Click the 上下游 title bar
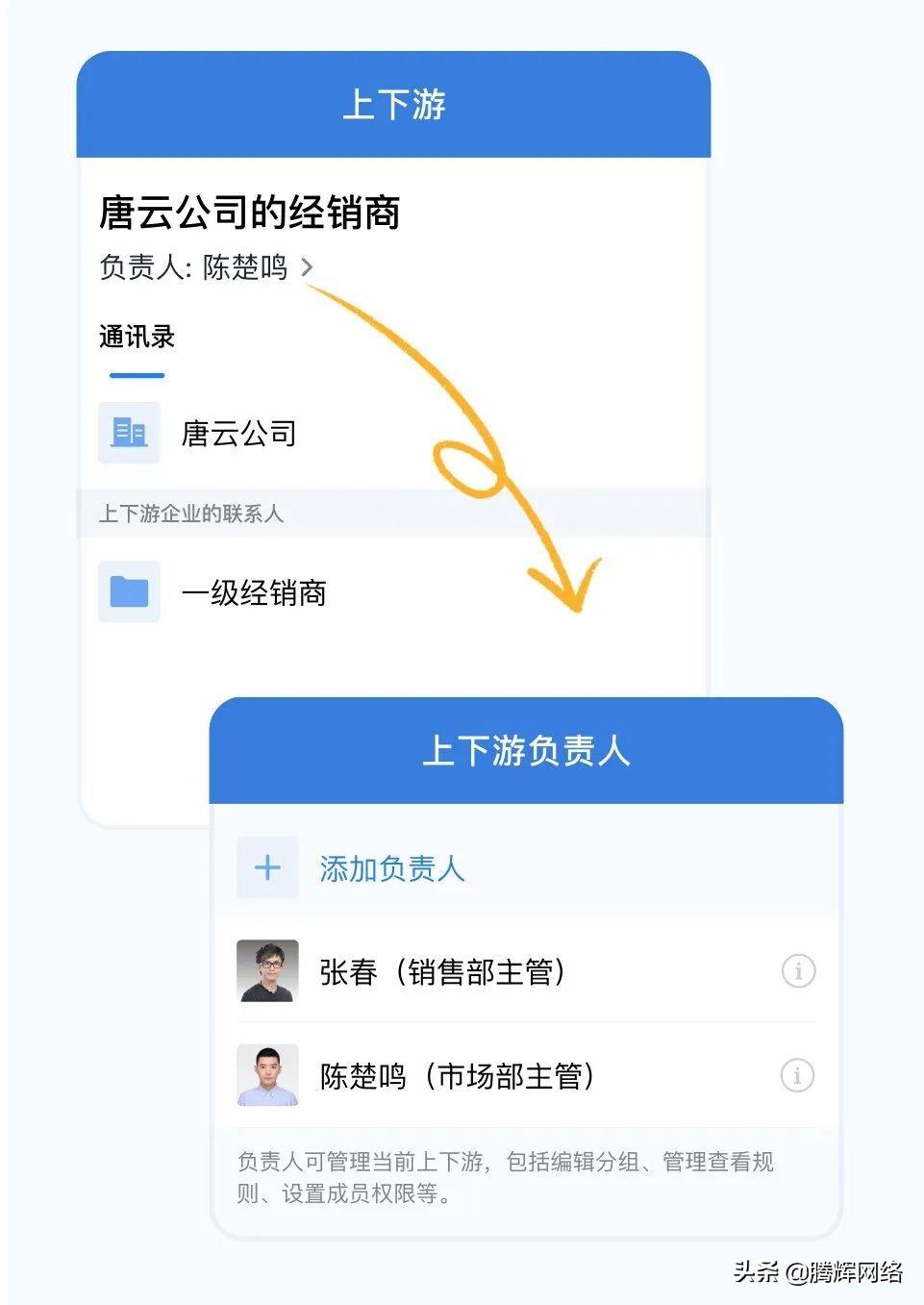The image size is (924, 1305). point(394,108)
